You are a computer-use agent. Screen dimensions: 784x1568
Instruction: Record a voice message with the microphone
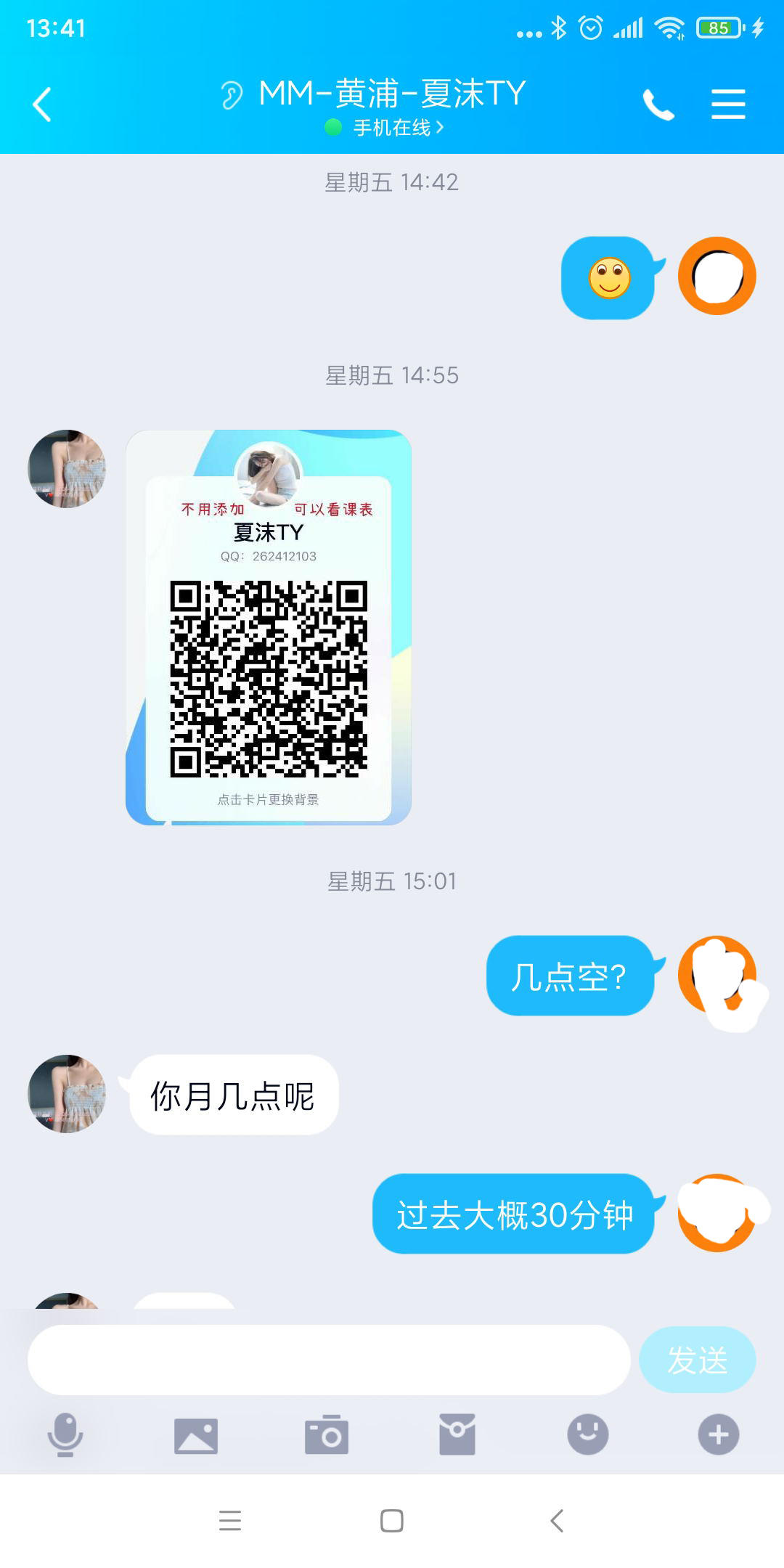pos(65,1434)
